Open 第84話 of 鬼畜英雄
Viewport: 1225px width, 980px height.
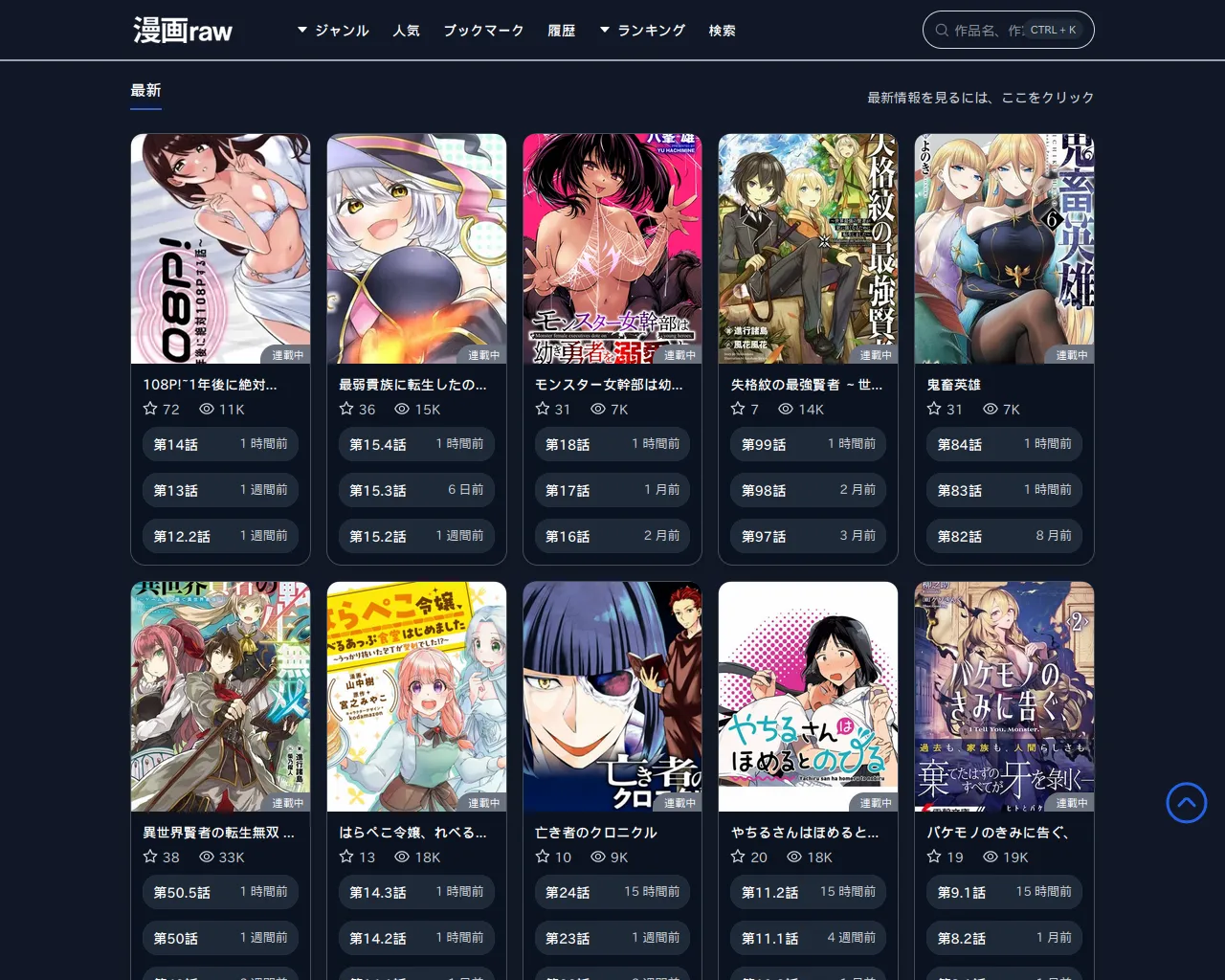1004,444
